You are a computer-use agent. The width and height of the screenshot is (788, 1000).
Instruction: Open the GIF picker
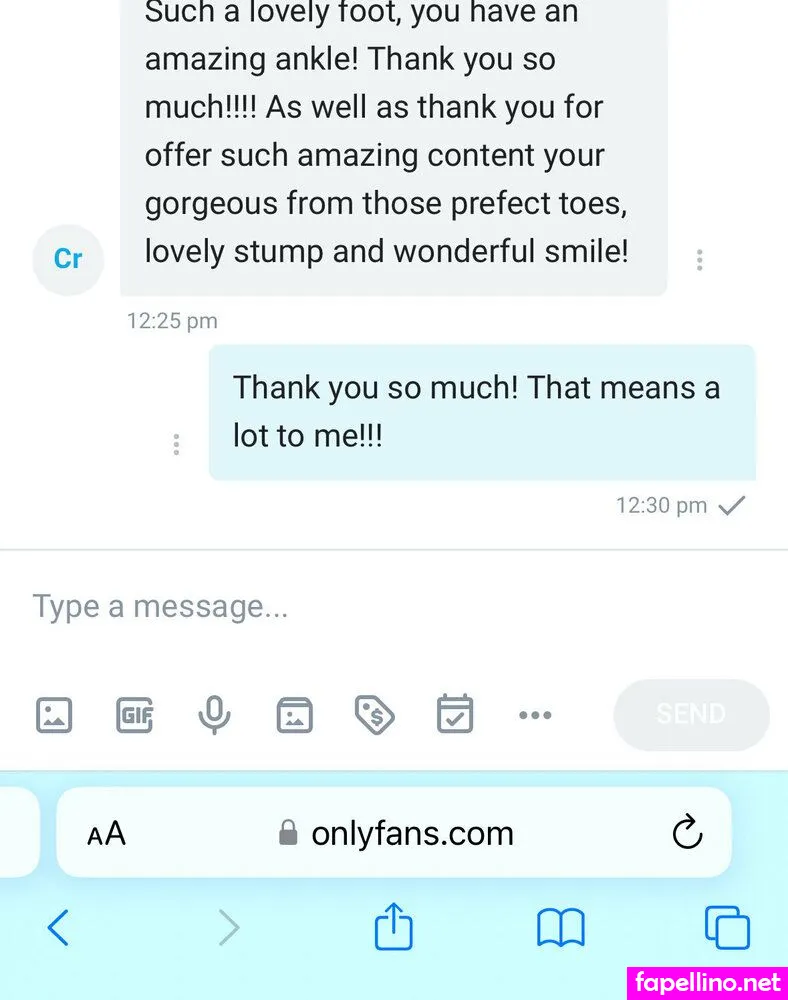point(134,715)
